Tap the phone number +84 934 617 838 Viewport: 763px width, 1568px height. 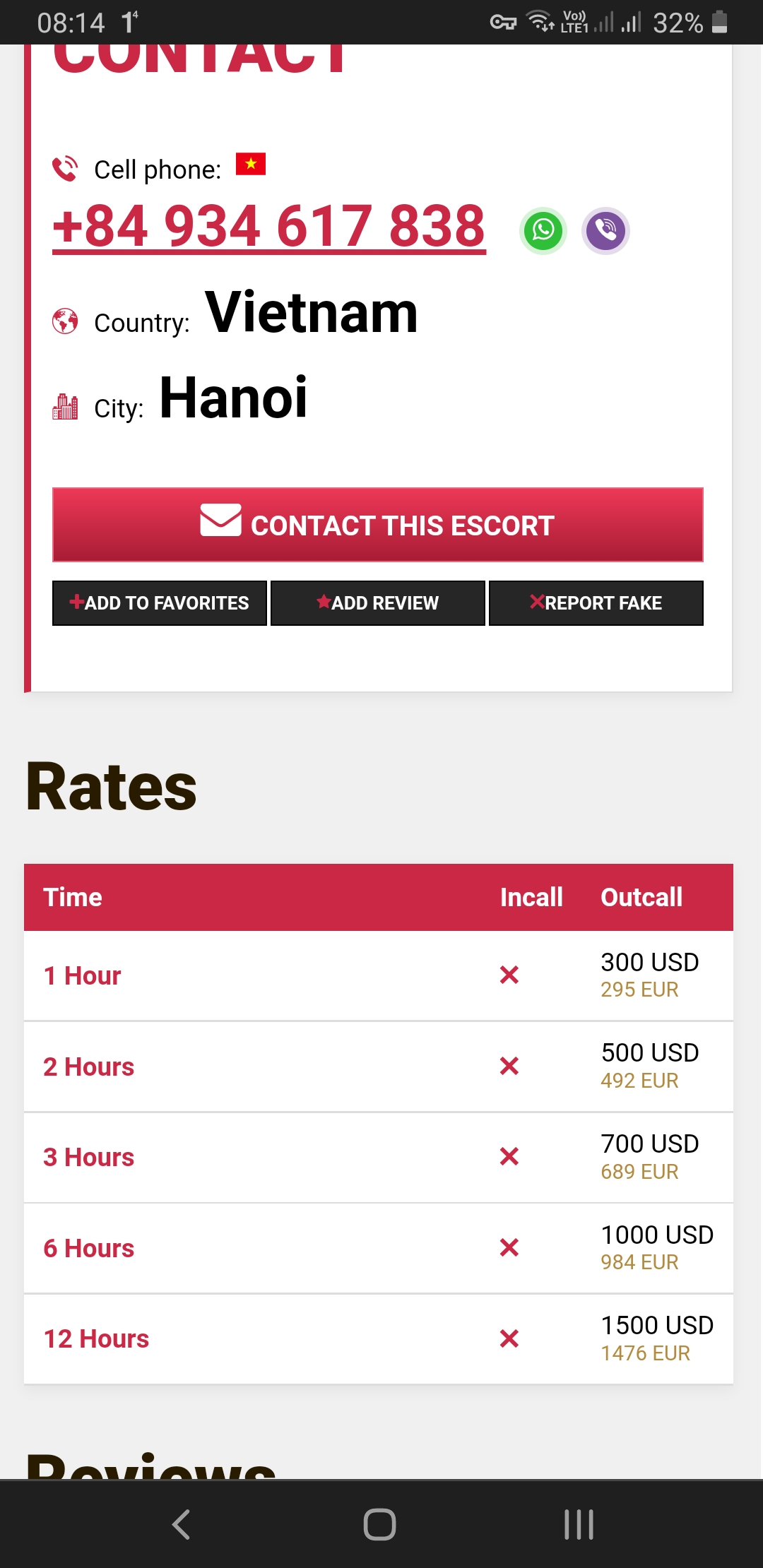269,226
